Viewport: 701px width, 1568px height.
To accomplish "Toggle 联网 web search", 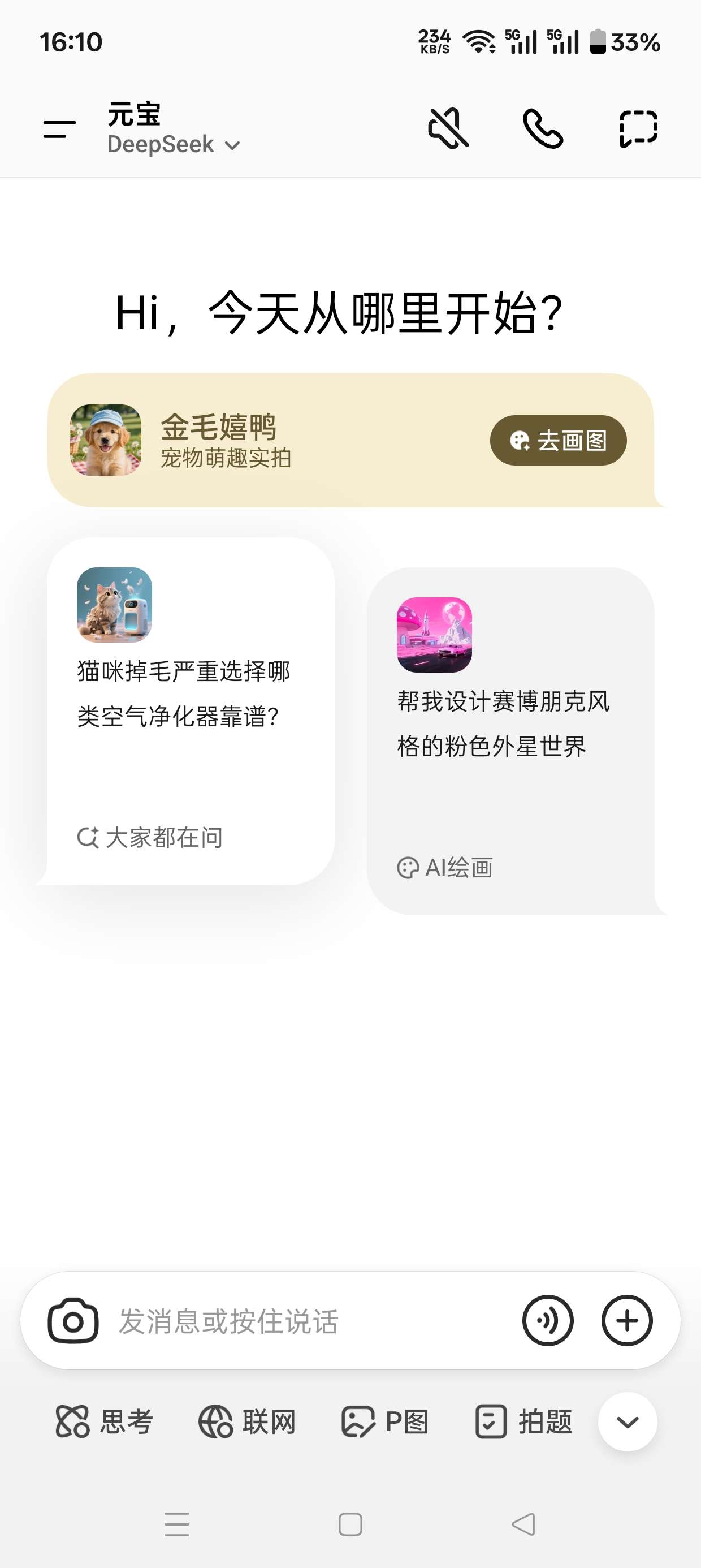I will click(247, 1422).
